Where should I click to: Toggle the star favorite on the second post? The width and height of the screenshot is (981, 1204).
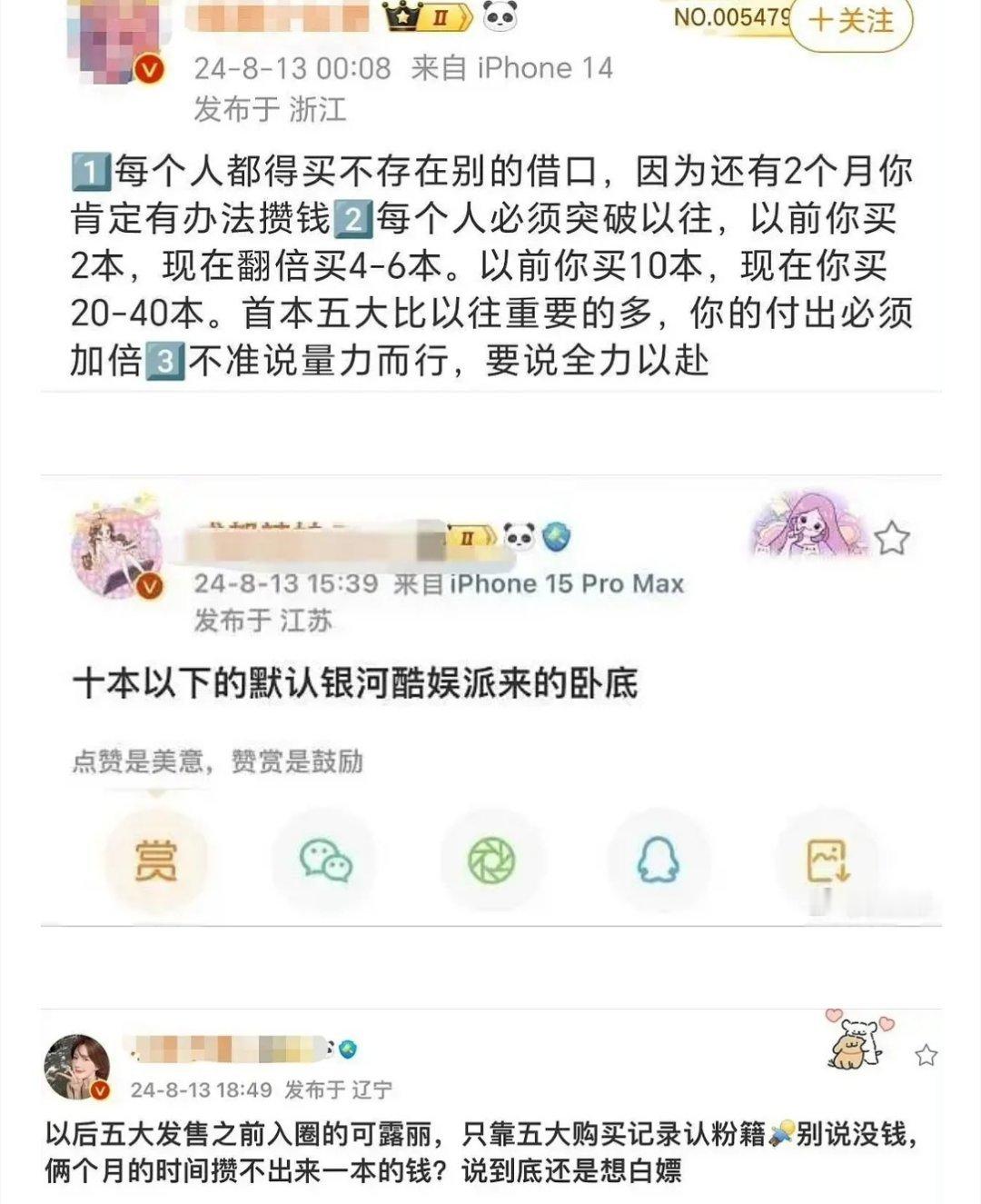[x=894, y=537]
